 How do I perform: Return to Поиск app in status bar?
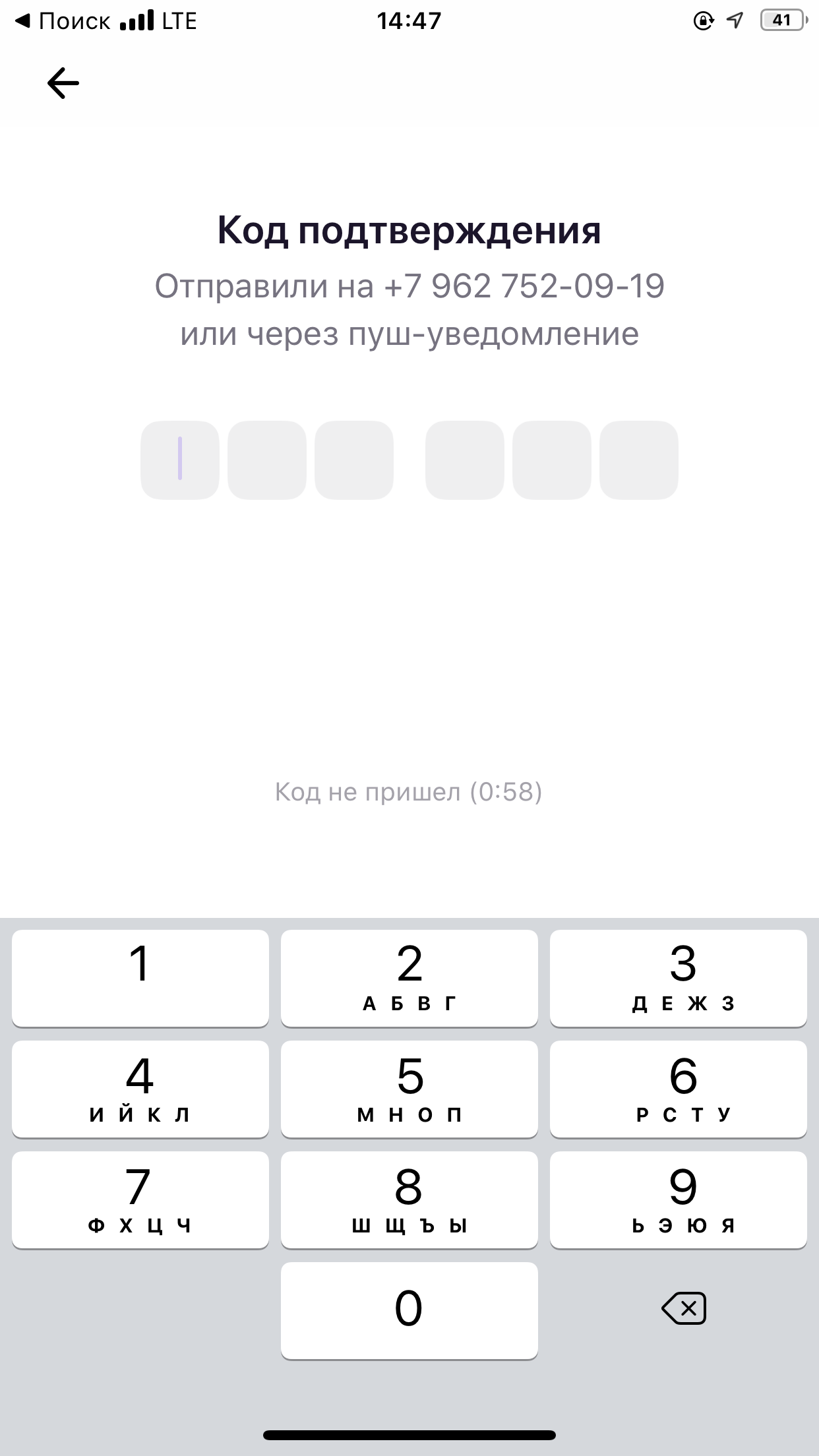coord(62,21)
